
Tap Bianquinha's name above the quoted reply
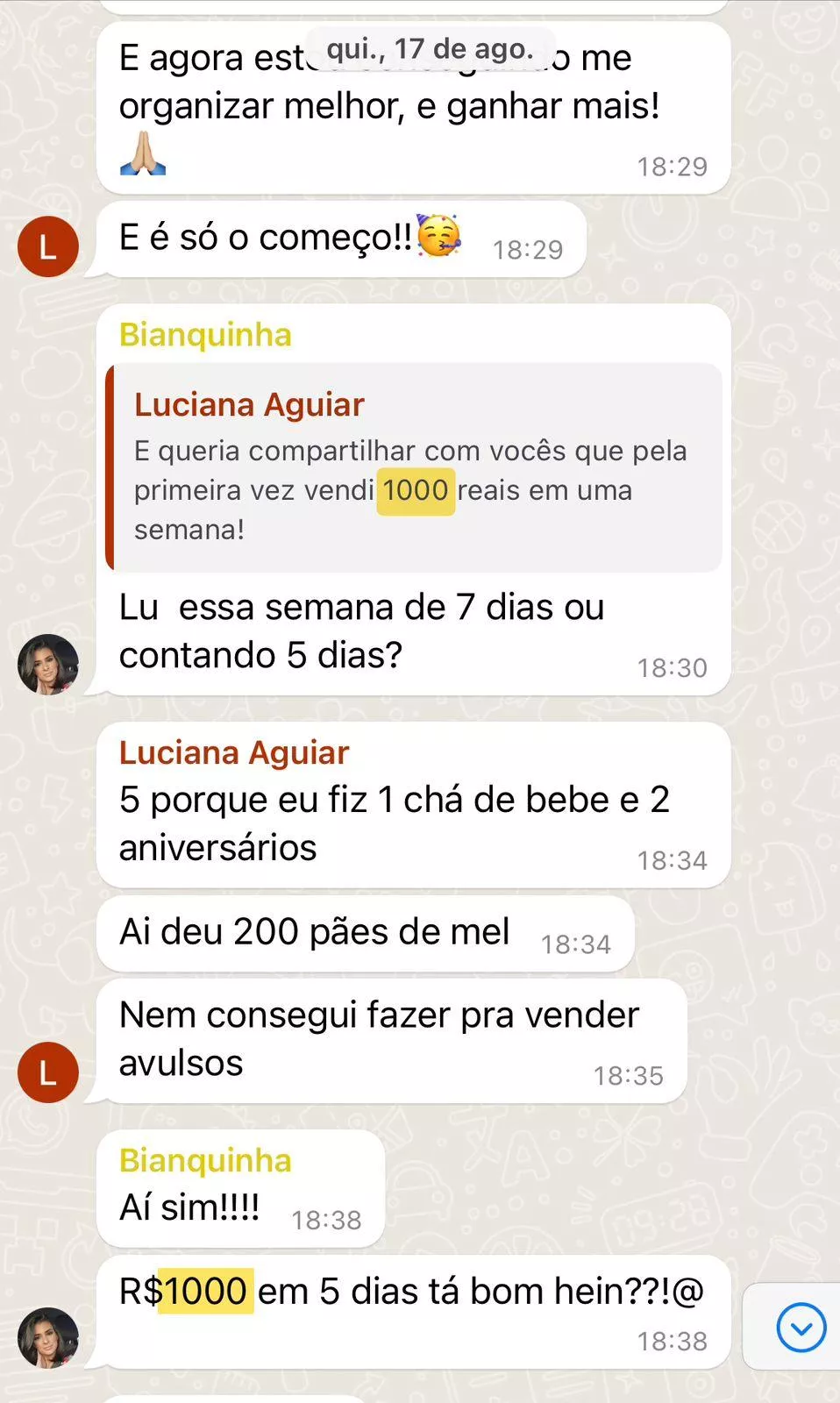[x=205, y=335]
